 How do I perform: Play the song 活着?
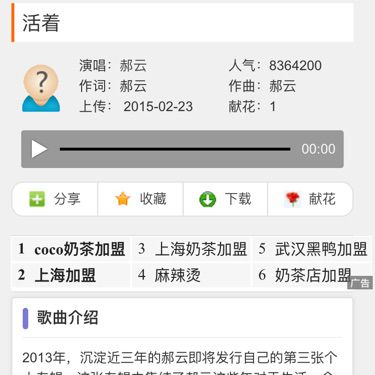tap(39, 149)
